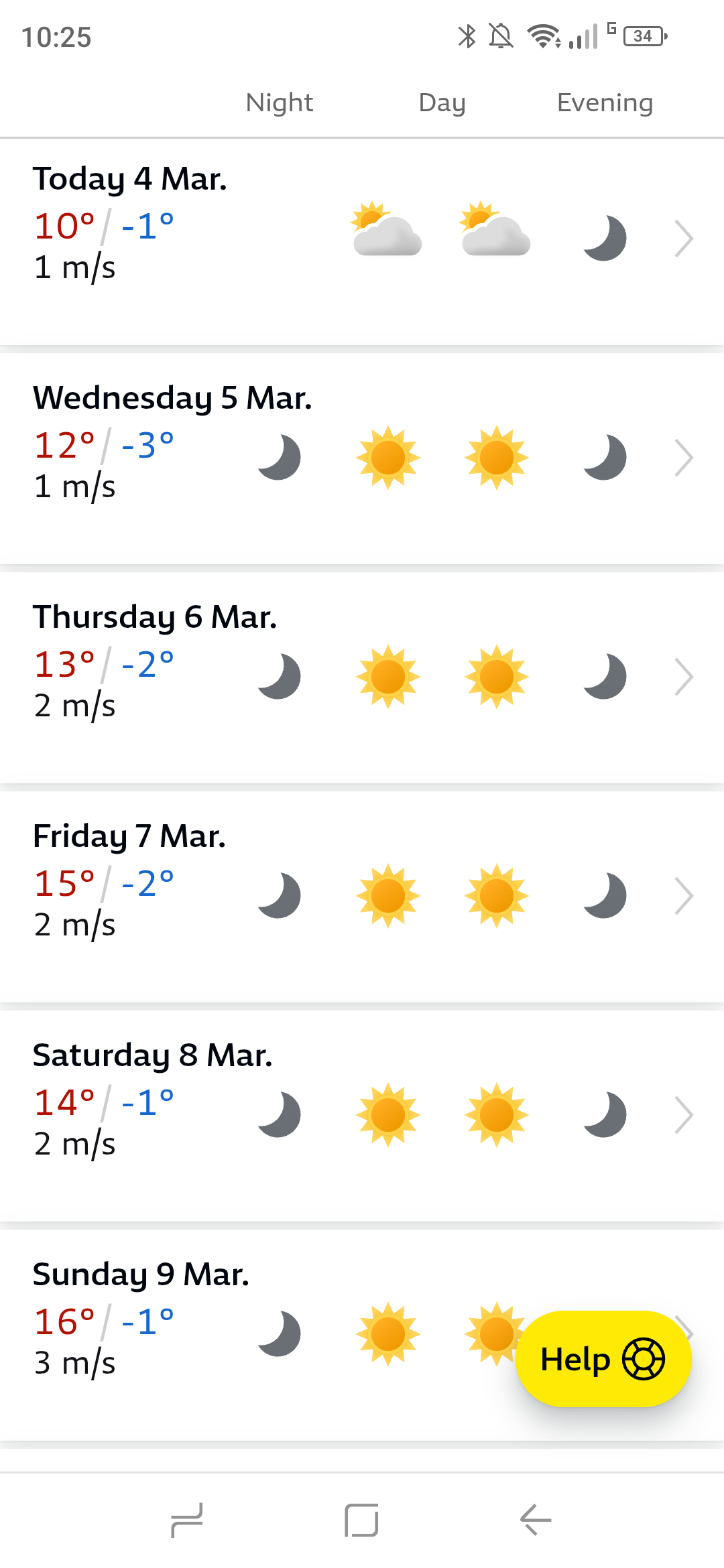Viewport: 724px width, 1568px height.
Task: Show Saturday 8 Mar. forecast details
Action: (682, 1115)
